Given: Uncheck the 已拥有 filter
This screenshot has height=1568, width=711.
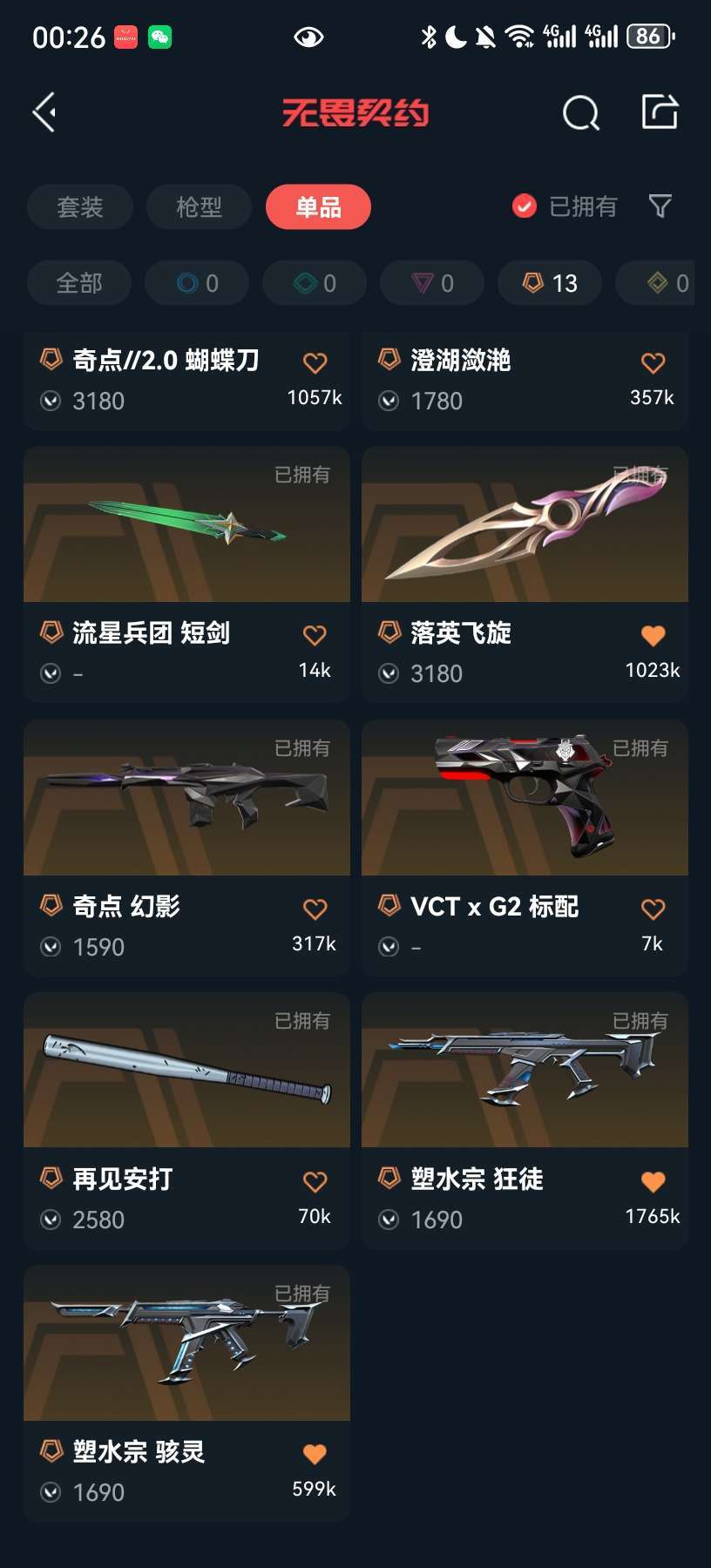Looking at the screenshot, I should click(x=525, y=206).
